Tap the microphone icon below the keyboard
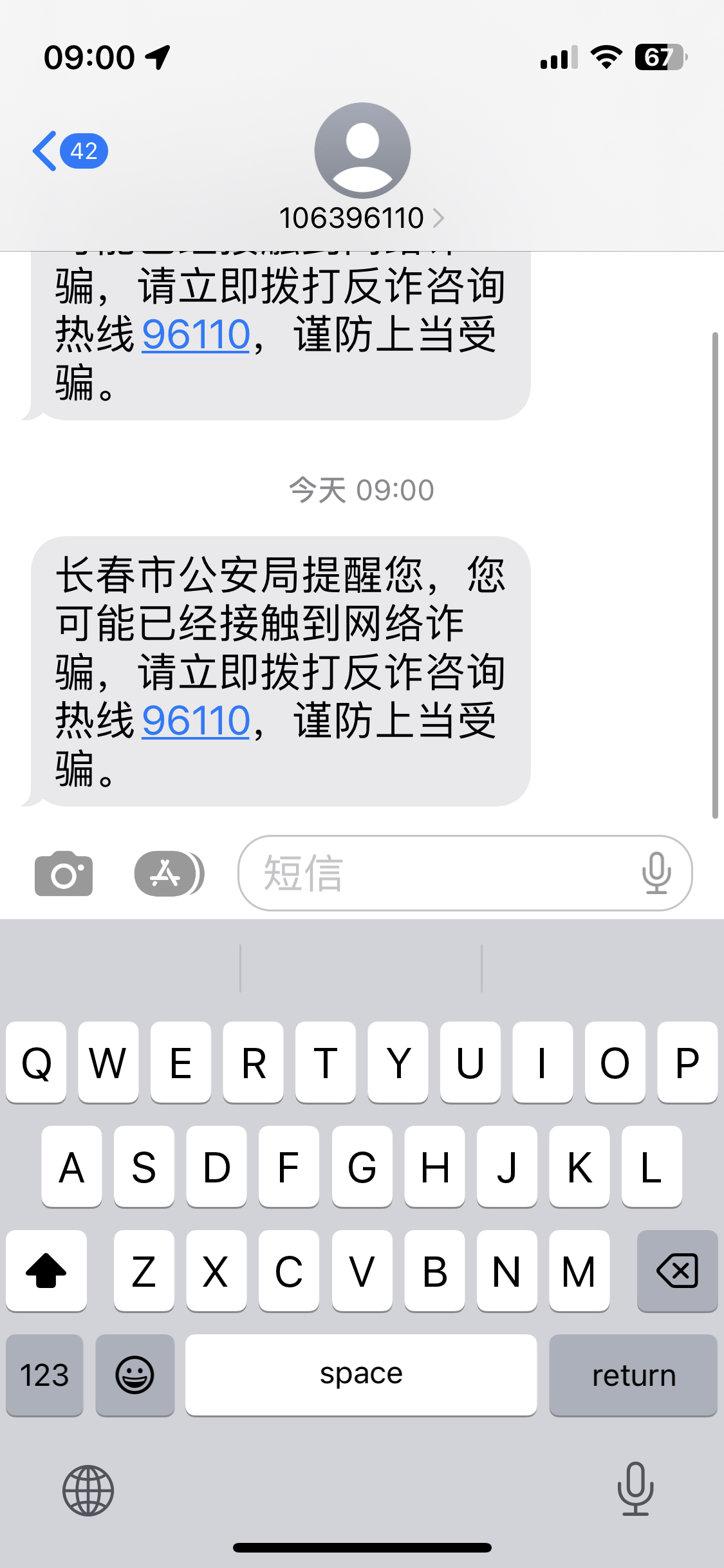This screenshot has height=1568, width=724. 634,1491
